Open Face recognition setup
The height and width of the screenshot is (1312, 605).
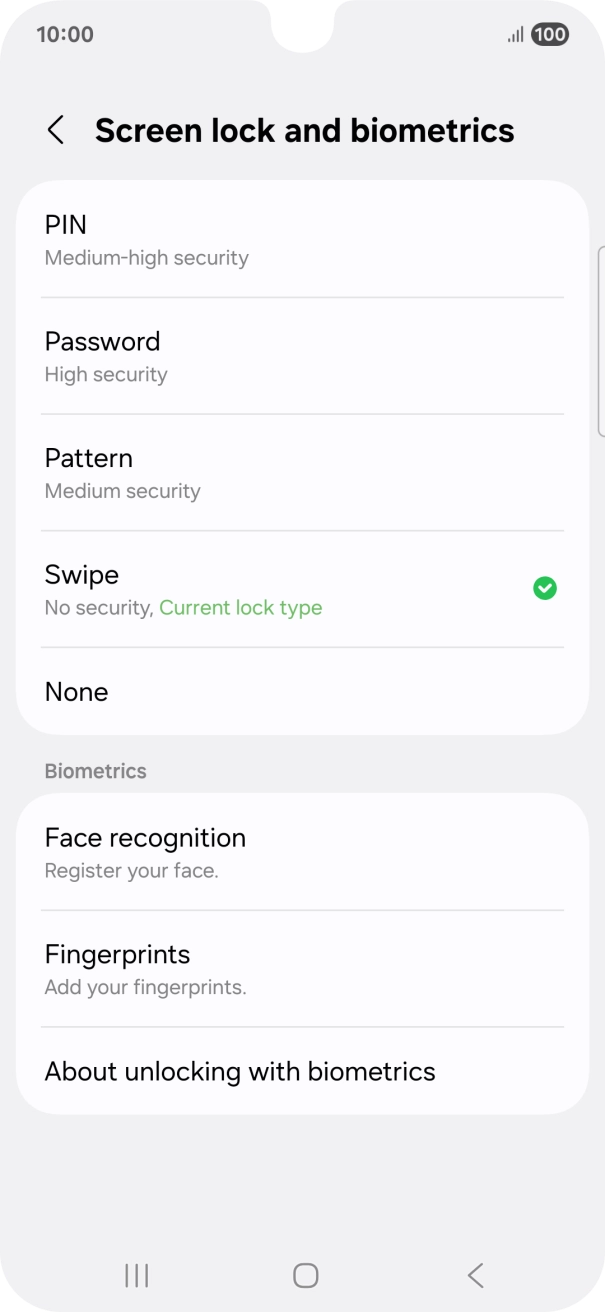pos(302,852)
